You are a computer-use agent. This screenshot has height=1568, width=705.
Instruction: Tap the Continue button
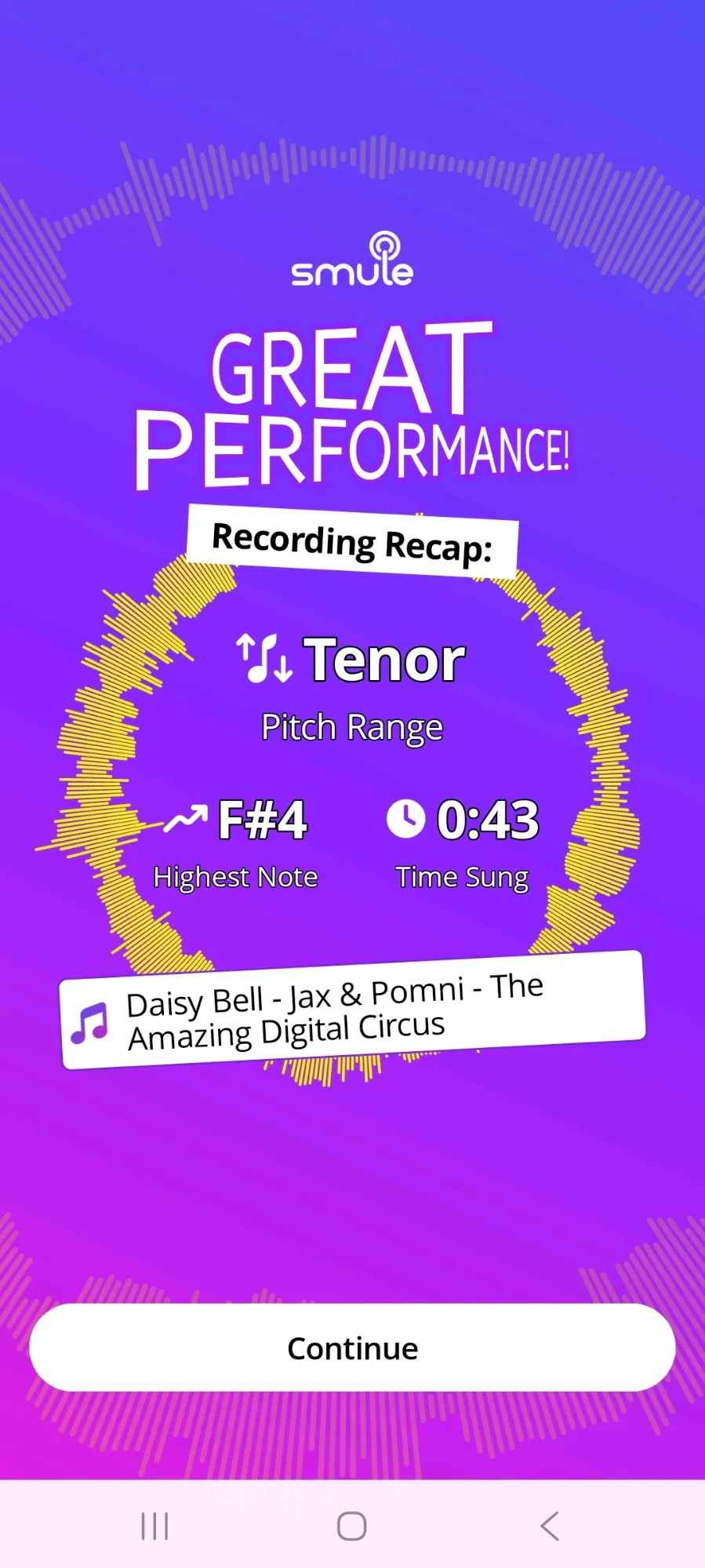[x=352, y=1348]
